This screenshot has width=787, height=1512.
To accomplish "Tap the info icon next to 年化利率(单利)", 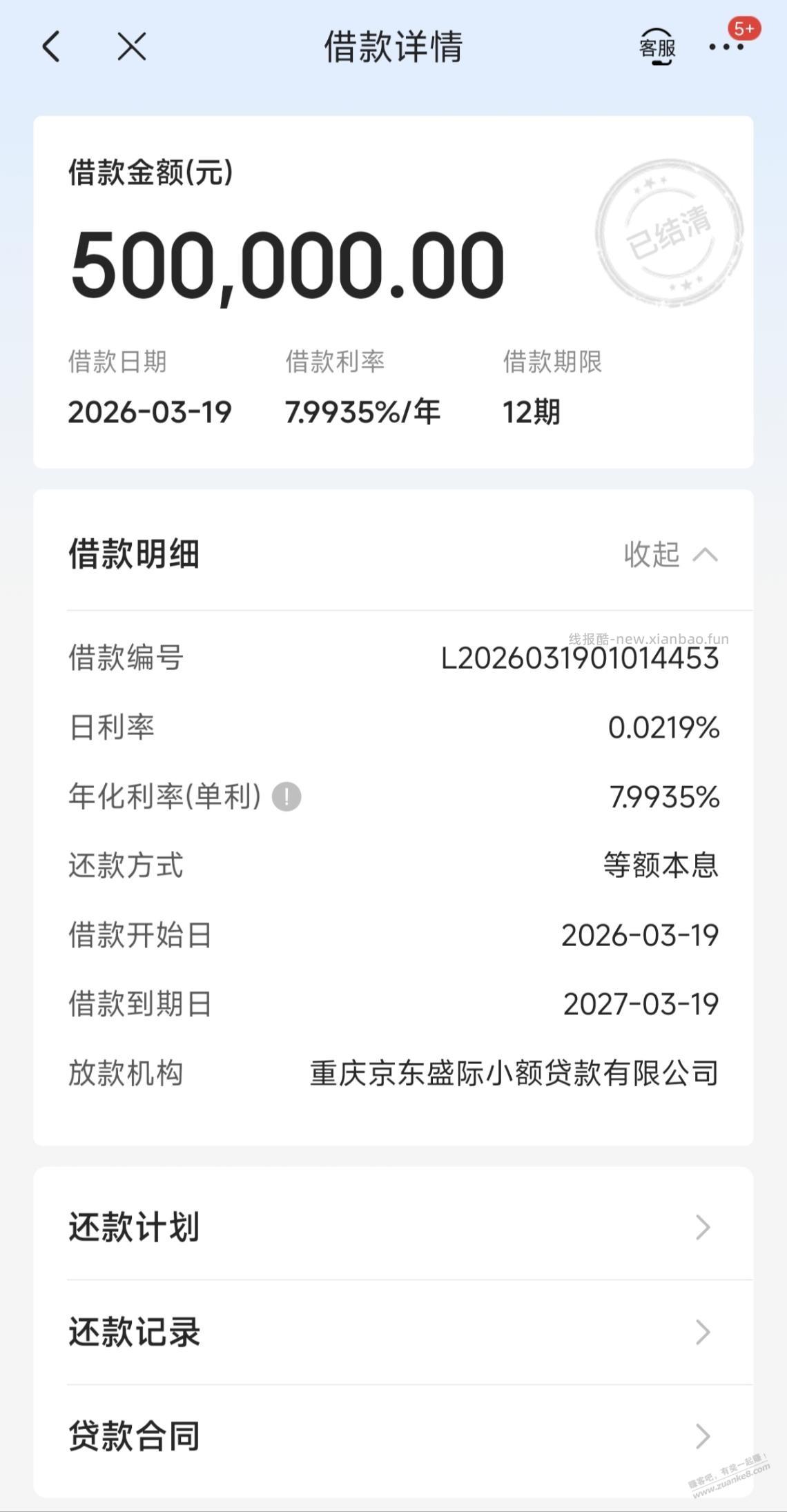I will [285, 796].
